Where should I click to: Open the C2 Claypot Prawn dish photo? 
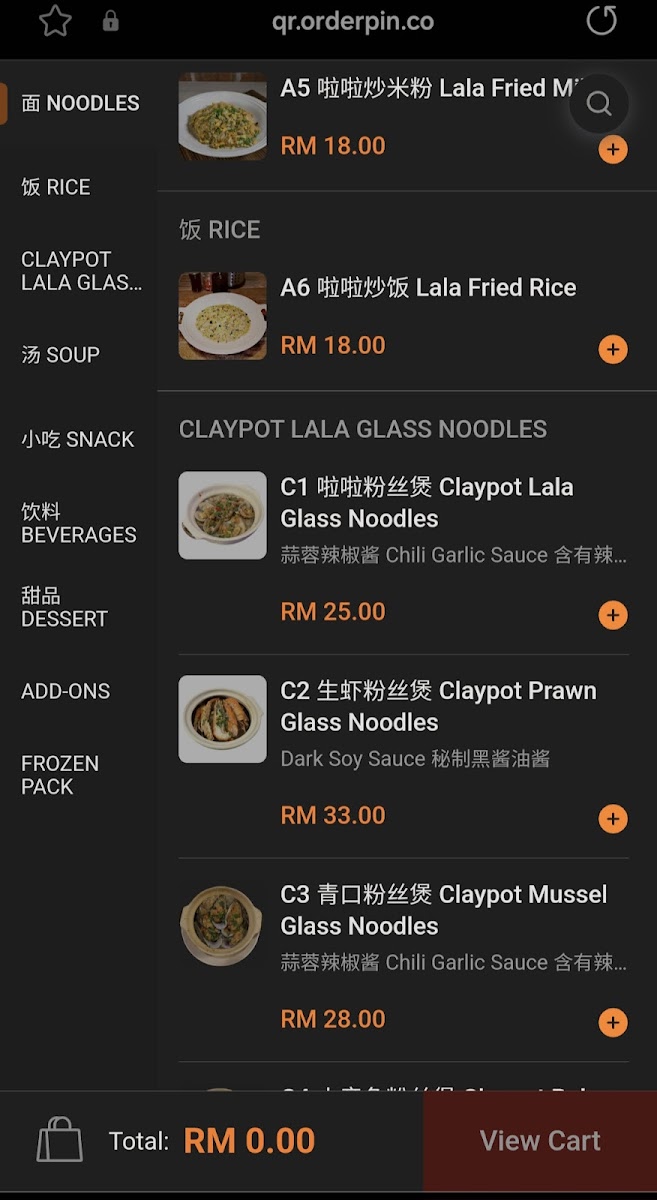[x=222, y=719]
